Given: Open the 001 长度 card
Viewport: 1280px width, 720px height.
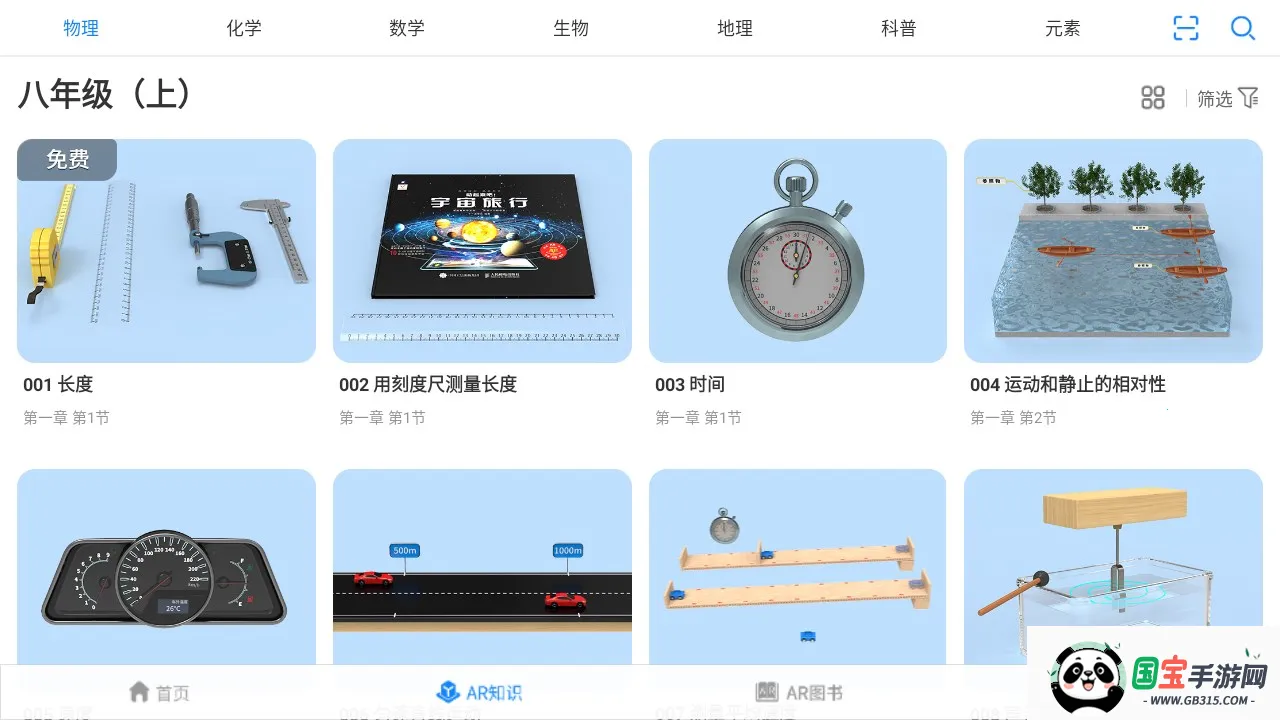Looking at the screenshot, I should click(166, 250).
